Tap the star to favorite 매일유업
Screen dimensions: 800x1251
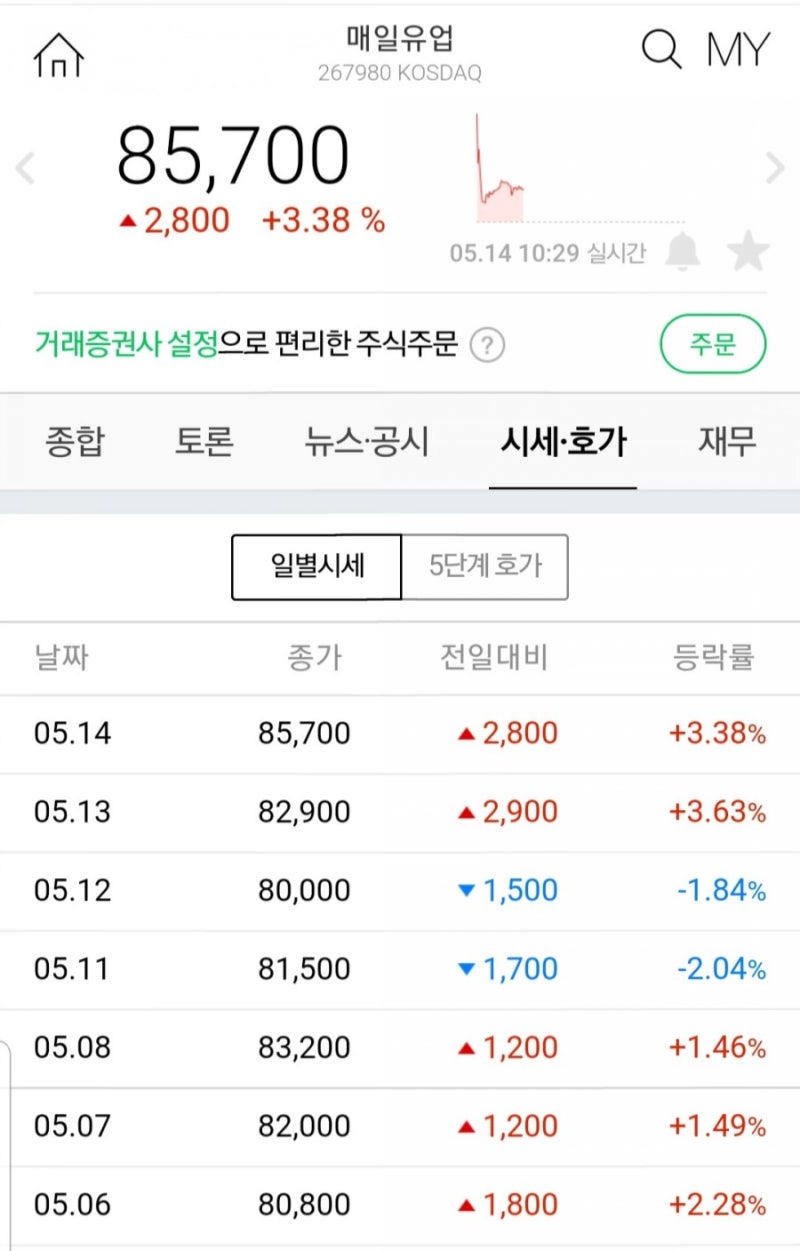coord(750,252)
